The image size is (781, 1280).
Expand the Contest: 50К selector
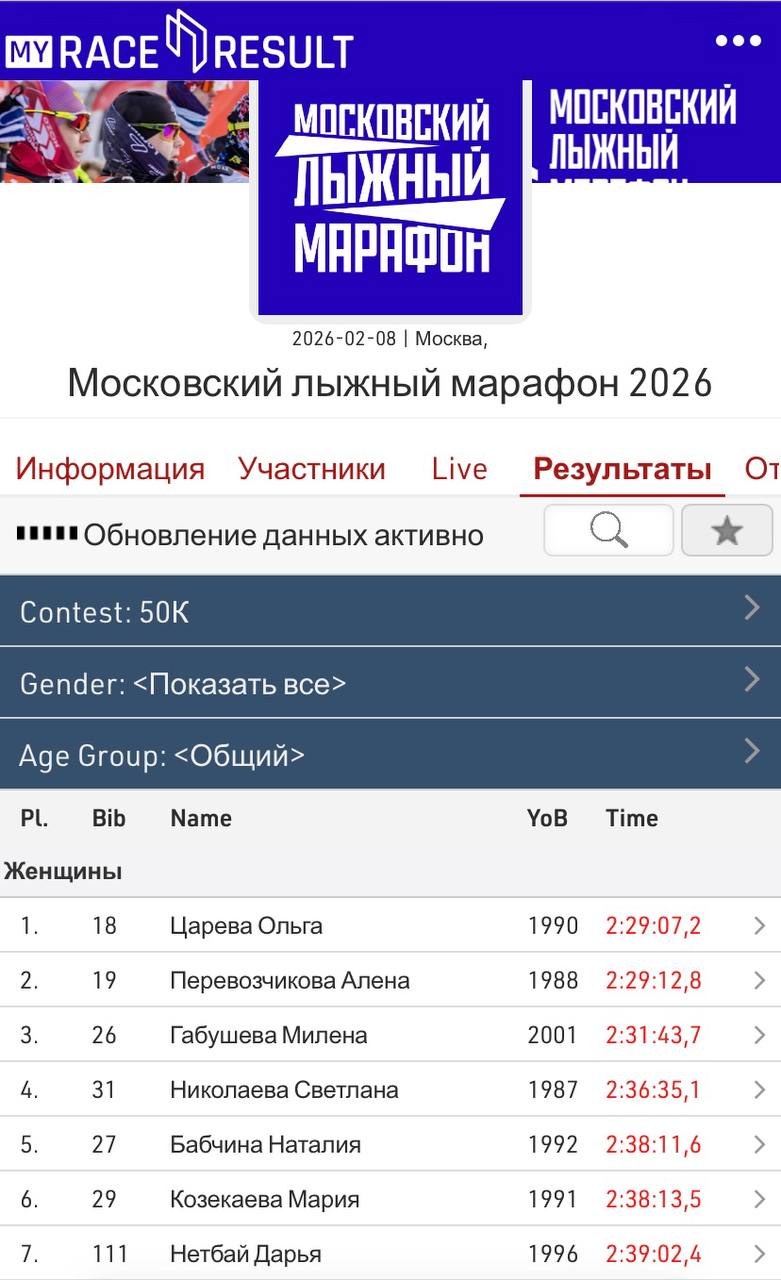[x=390, y=611]
